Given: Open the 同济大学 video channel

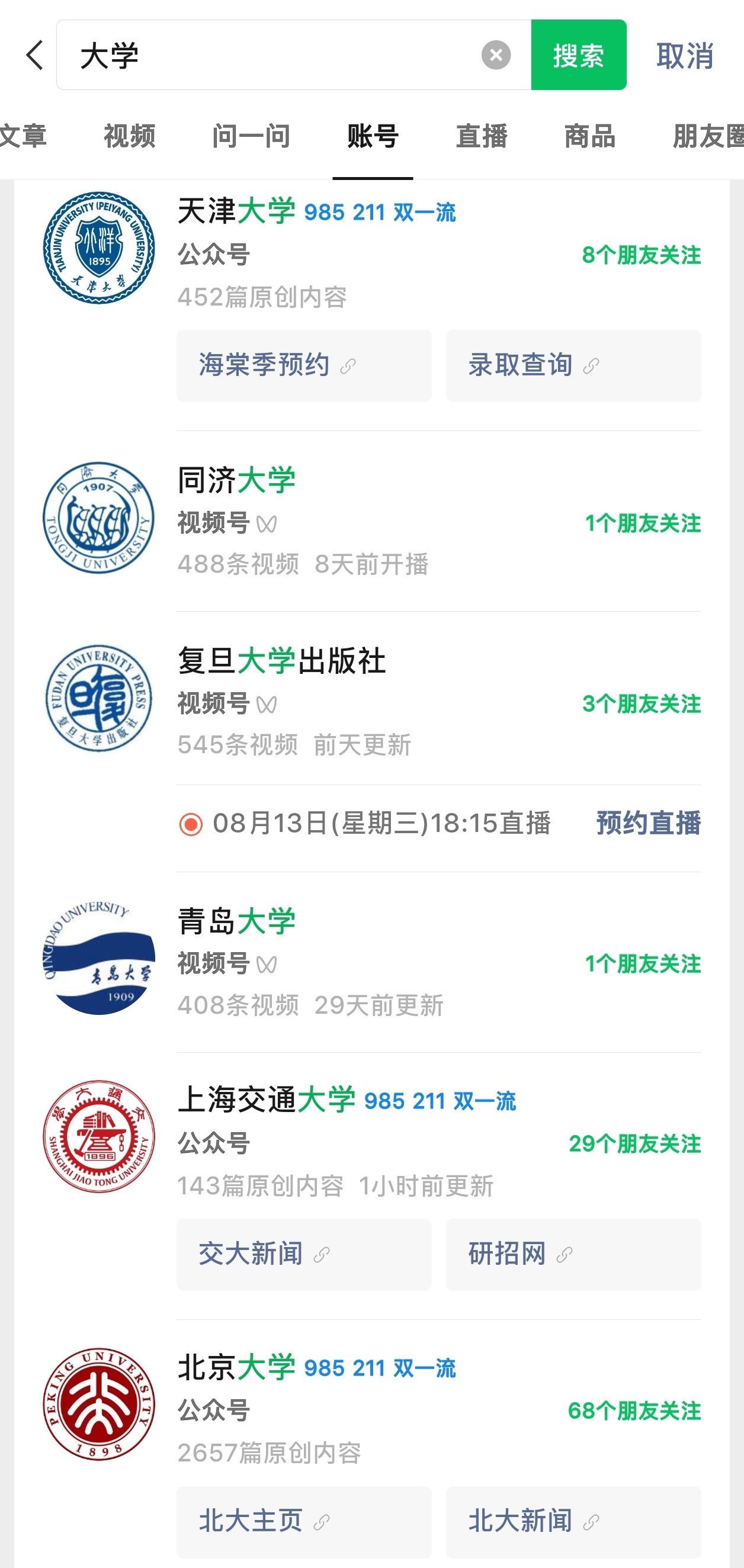Looking at the screenshot, I should (372, 520).
